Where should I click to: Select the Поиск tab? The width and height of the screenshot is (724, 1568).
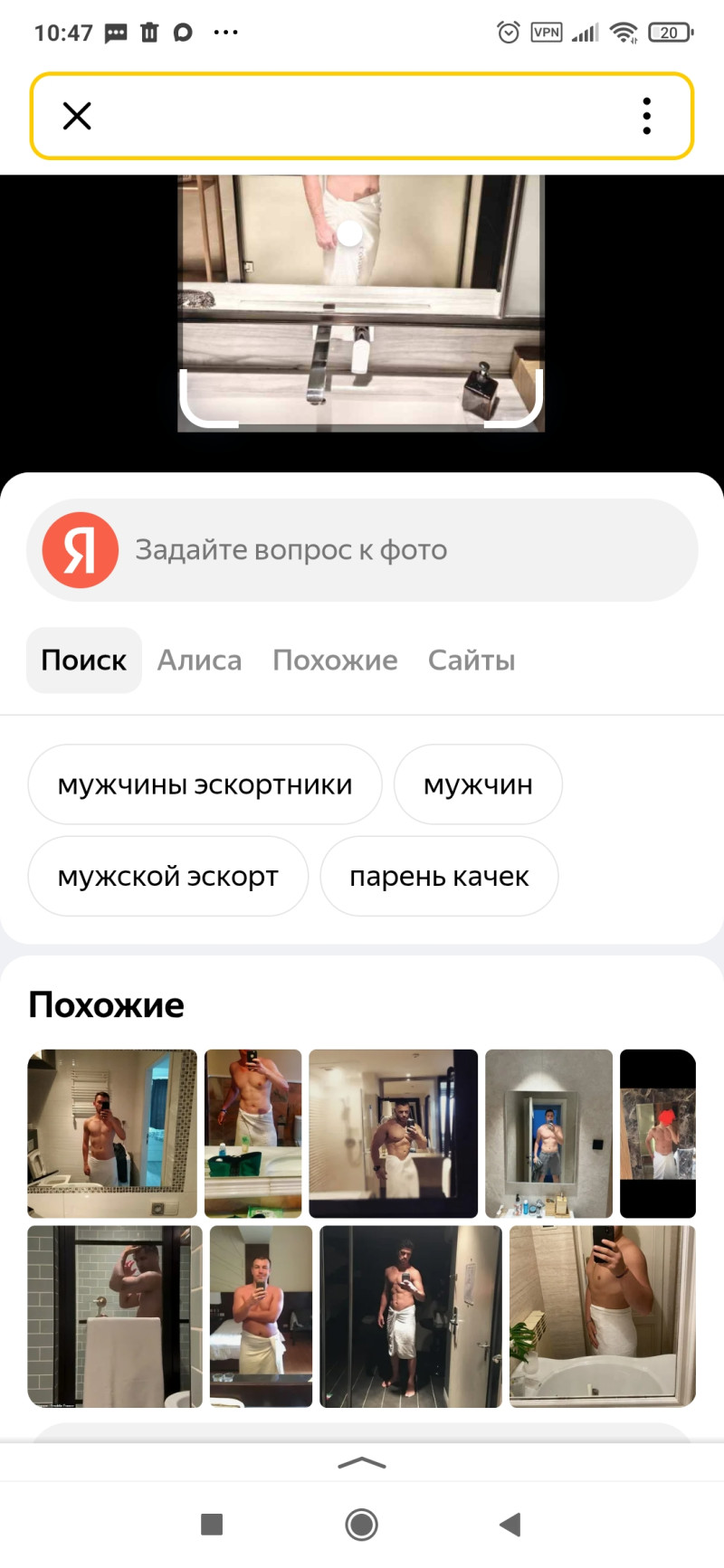pos(84,660)
